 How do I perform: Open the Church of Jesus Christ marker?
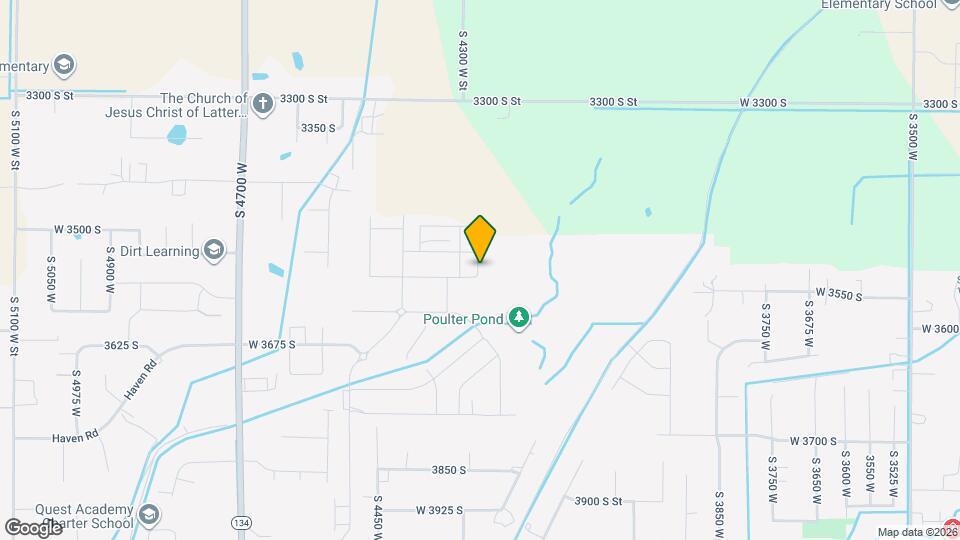[x=262, y=104]
